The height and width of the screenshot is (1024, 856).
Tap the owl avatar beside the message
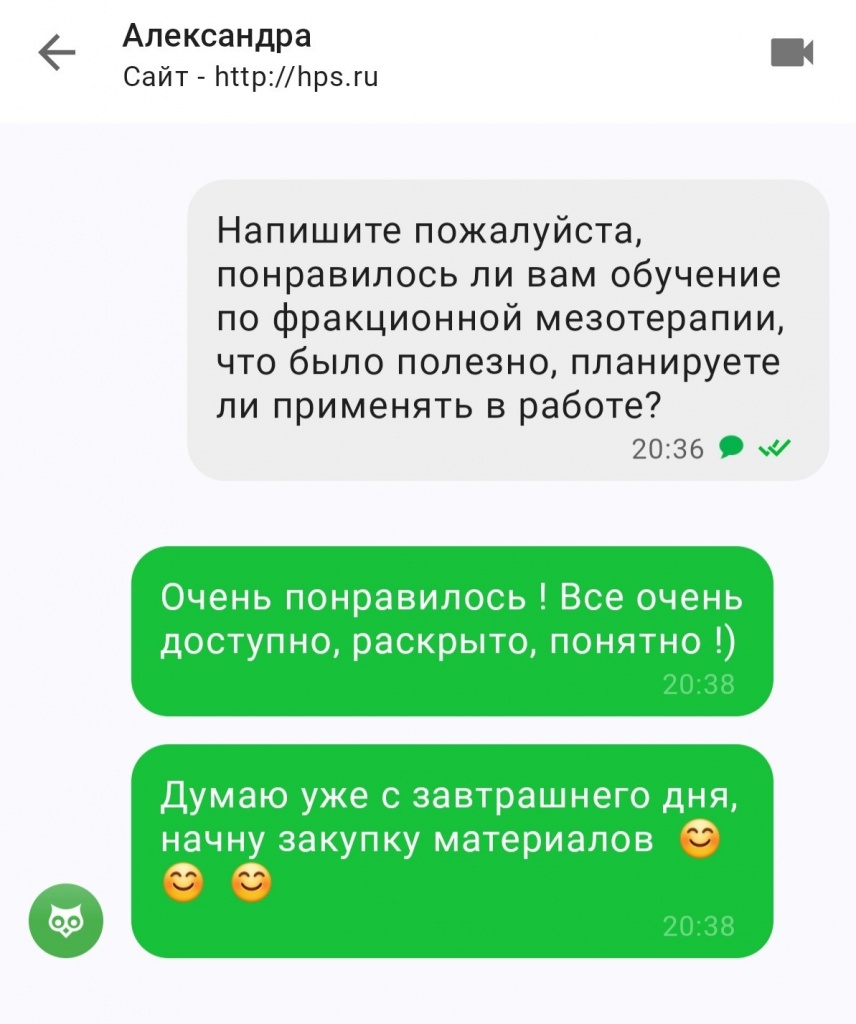tap(66, 920)
